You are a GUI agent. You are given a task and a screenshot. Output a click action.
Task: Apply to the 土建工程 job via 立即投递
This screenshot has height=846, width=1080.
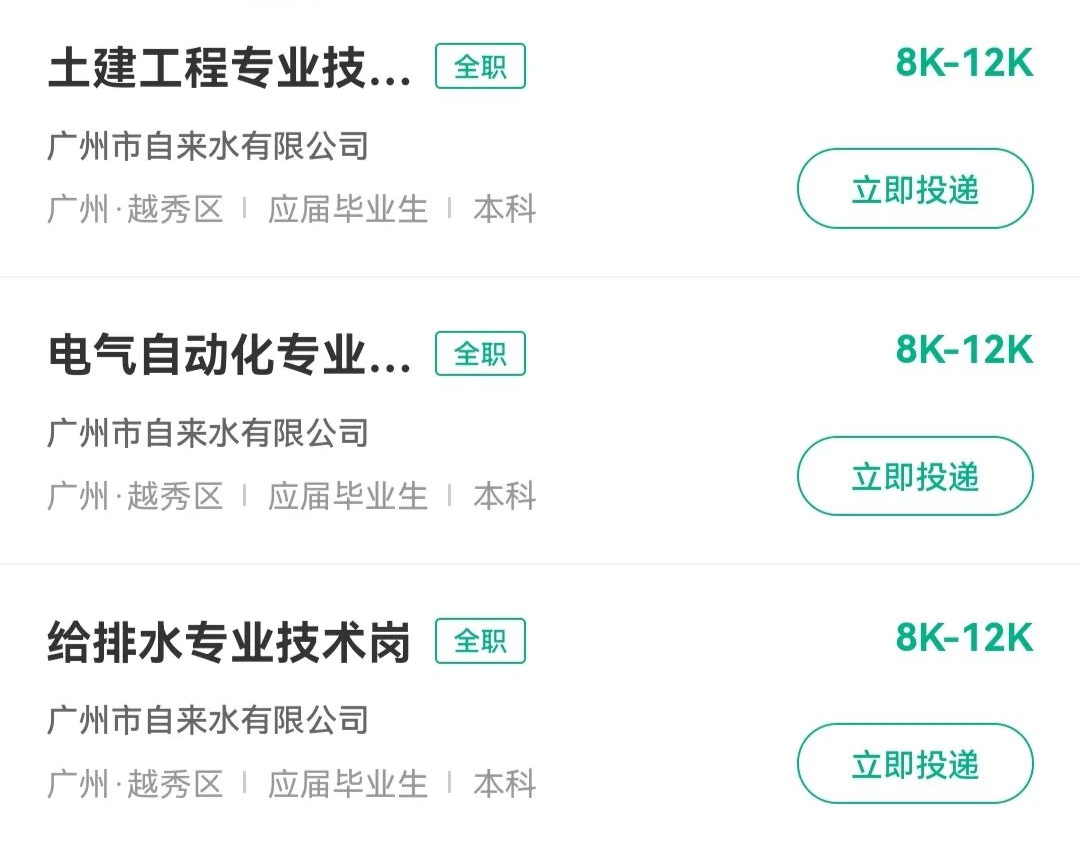point(914,189)
